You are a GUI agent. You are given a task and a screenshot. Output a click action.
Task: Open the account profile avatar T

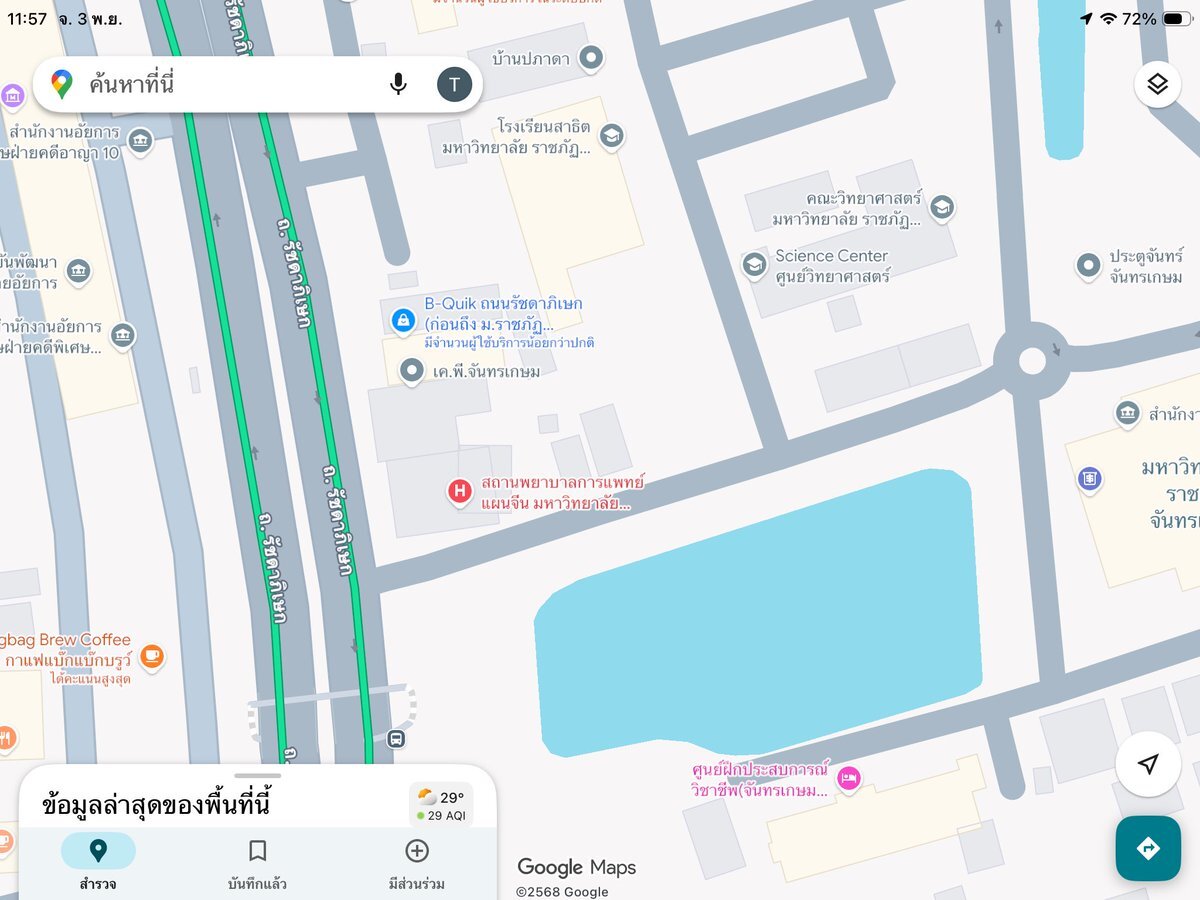(x=454, y=84)
